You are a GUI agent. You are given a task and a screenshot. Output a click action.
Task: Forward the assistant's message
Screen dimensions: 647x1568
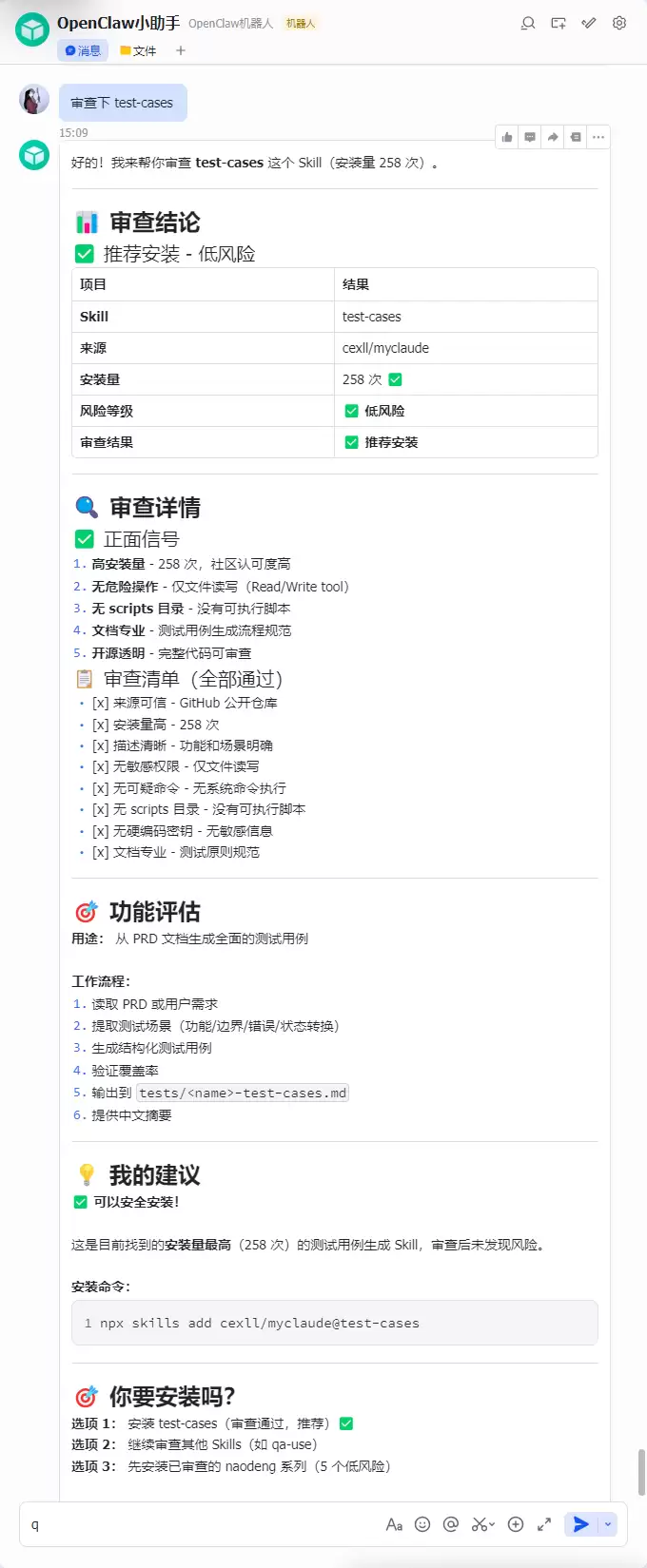coord(553,137)
